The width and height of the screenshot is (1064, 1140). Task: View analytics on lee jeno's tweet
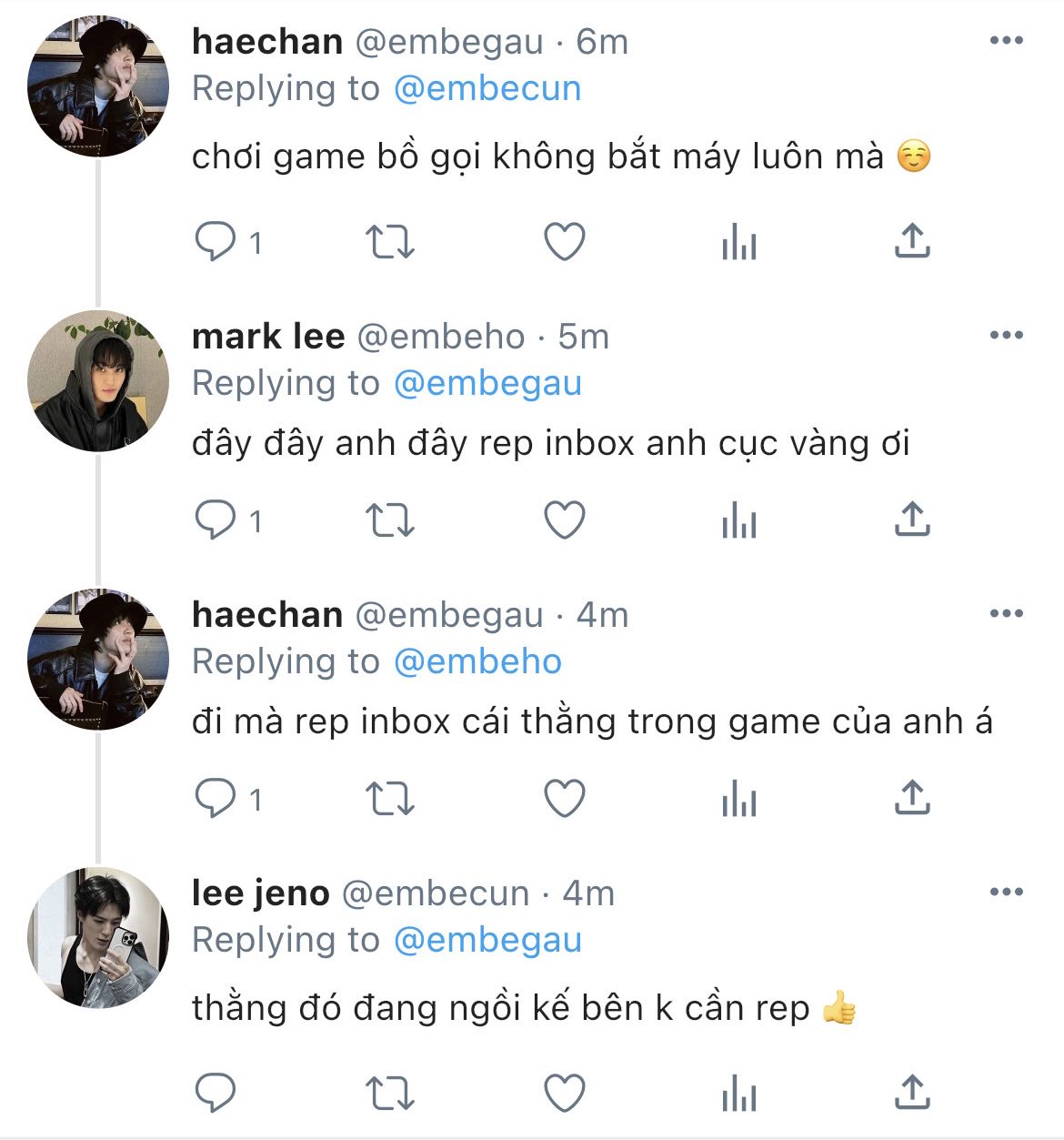coord(739,1093)
